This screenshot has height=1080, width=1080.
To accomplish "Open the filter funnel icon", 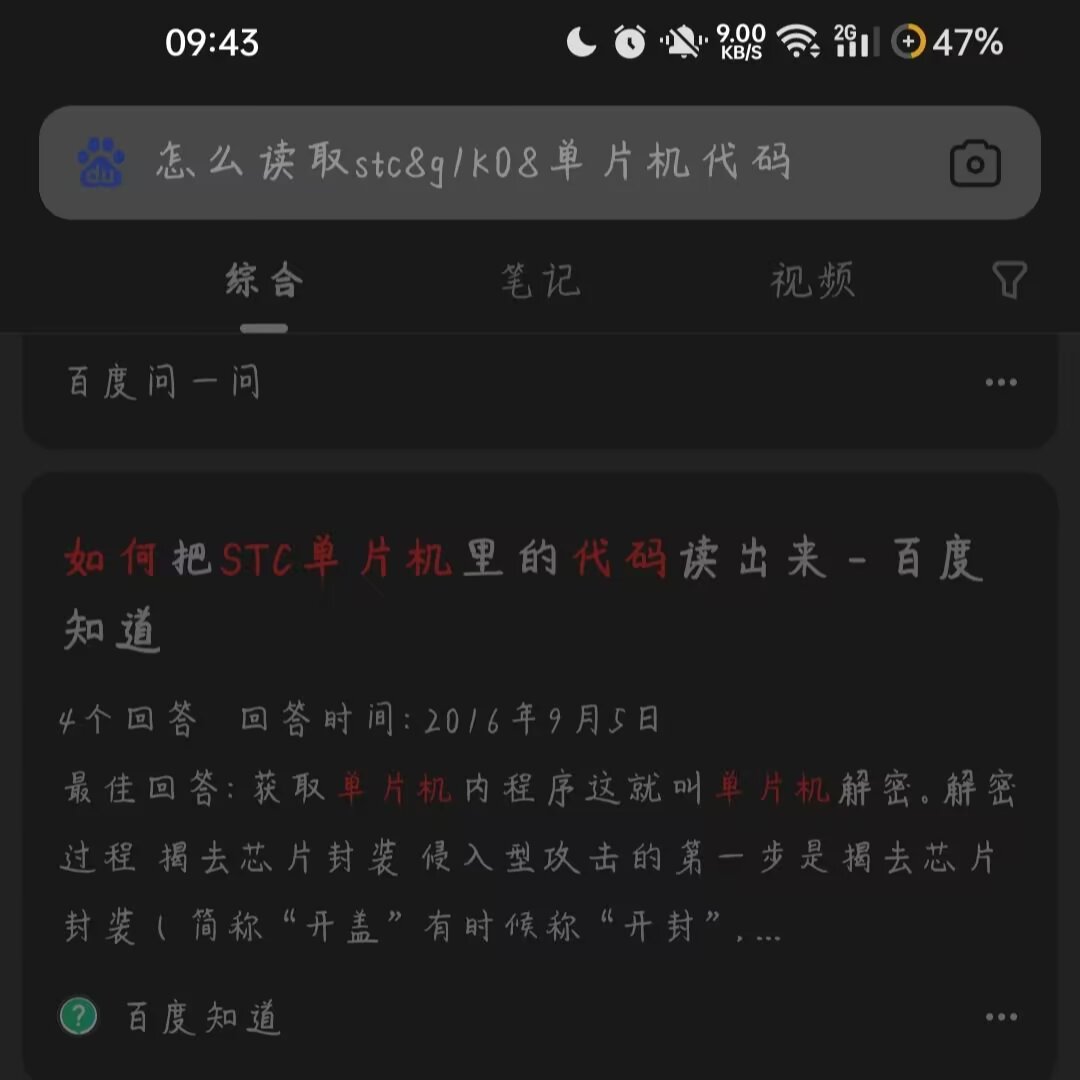I will coord(1010,279).
